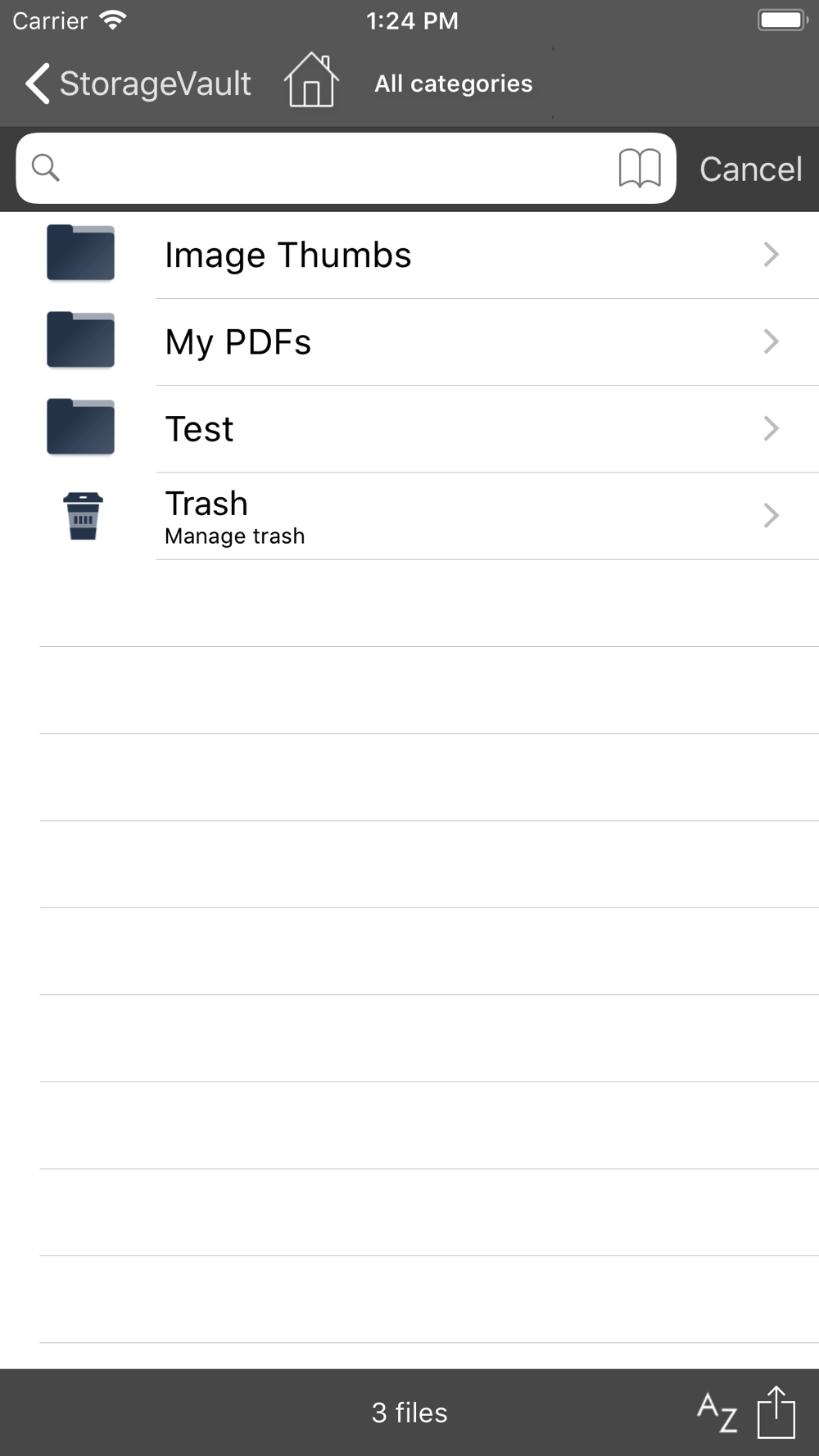This screenshot has height=1456, width=819.
Task: Open the My PDFs folder
Action: tap(409, 341)
